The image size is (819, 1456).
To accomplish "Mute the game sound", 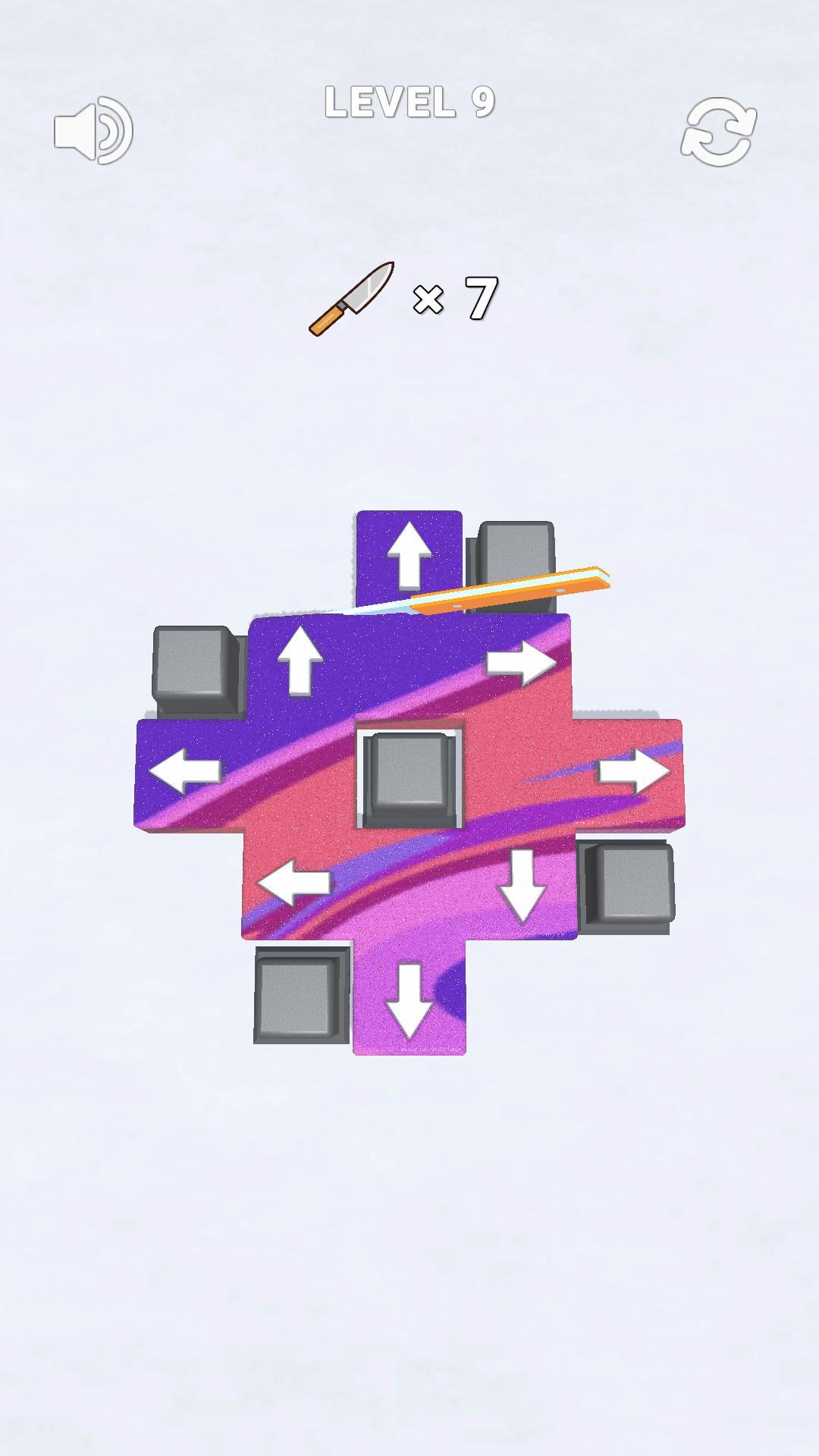I will [93, 130].
